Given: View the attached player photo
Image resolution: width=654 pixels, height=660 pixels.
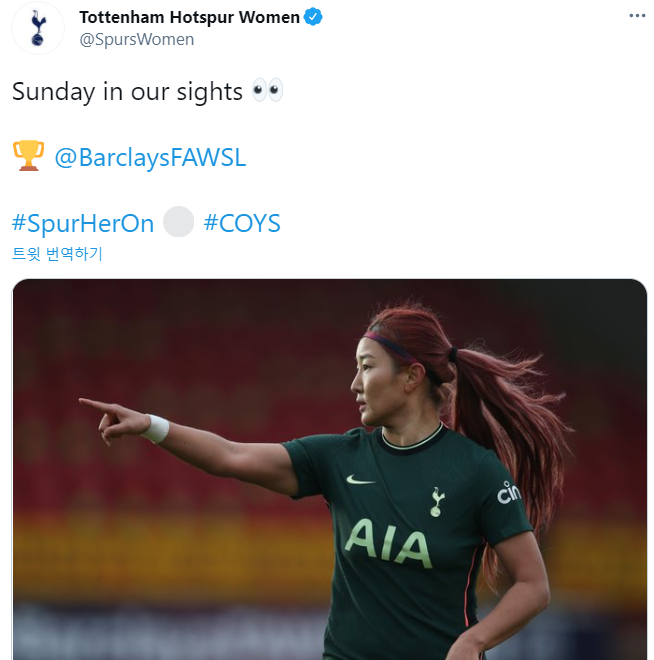Looking at the screenshot, I should click(x=330, y=470).
